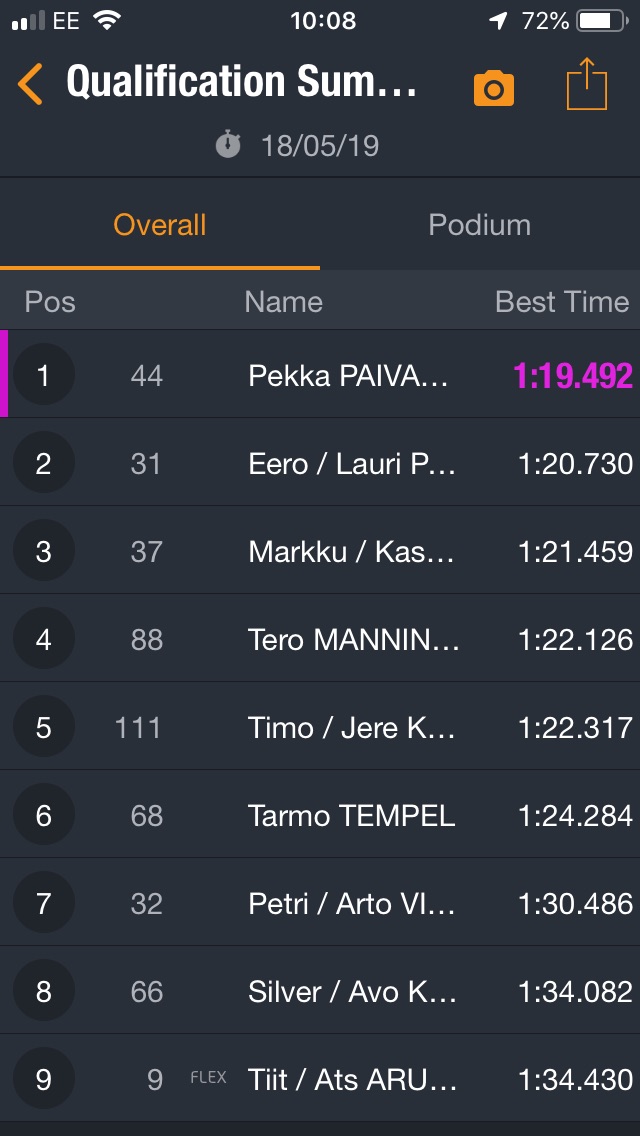This screenshot has height=1136, width=640.
Task: Open the Silver / Avo entry
Action: coord(320,990)
